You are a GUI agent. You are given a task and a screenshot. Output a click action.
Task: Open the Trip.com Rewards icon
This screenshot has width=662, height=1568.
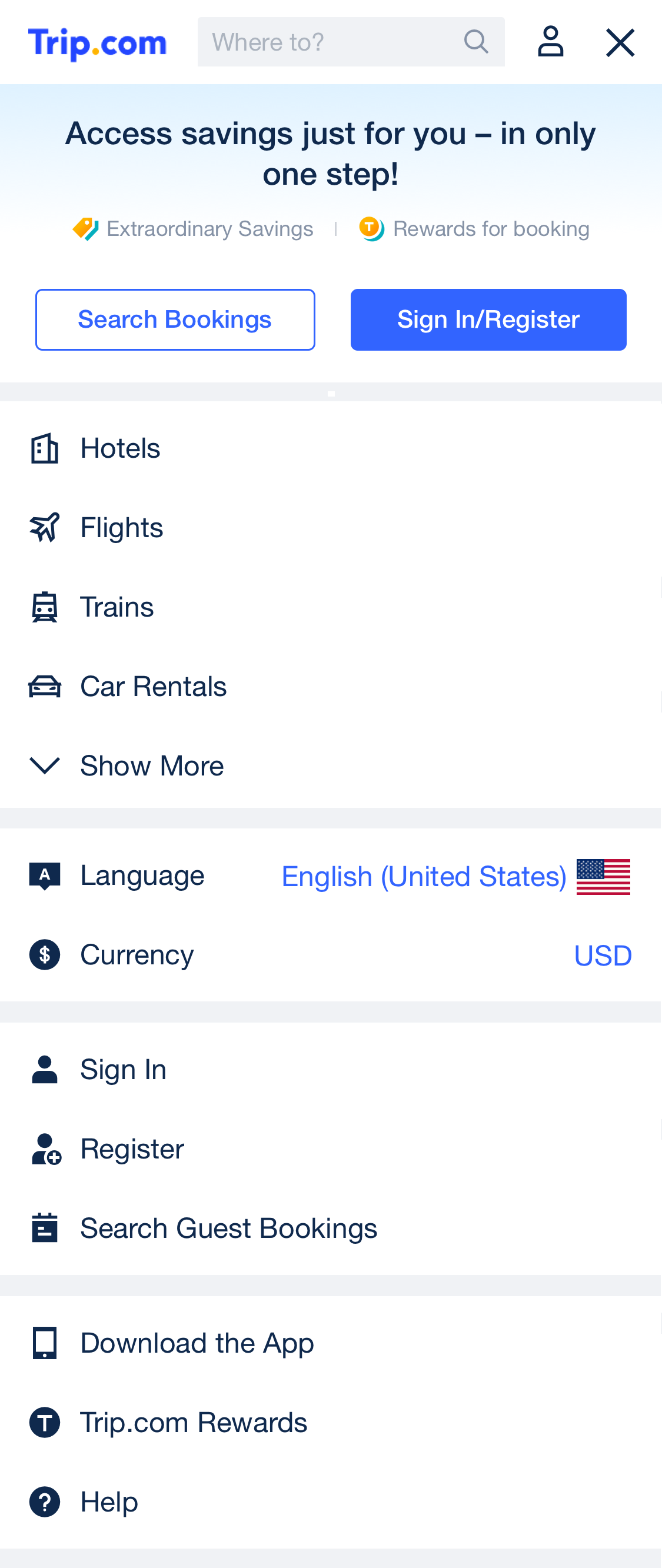[x=44, y=1423]
